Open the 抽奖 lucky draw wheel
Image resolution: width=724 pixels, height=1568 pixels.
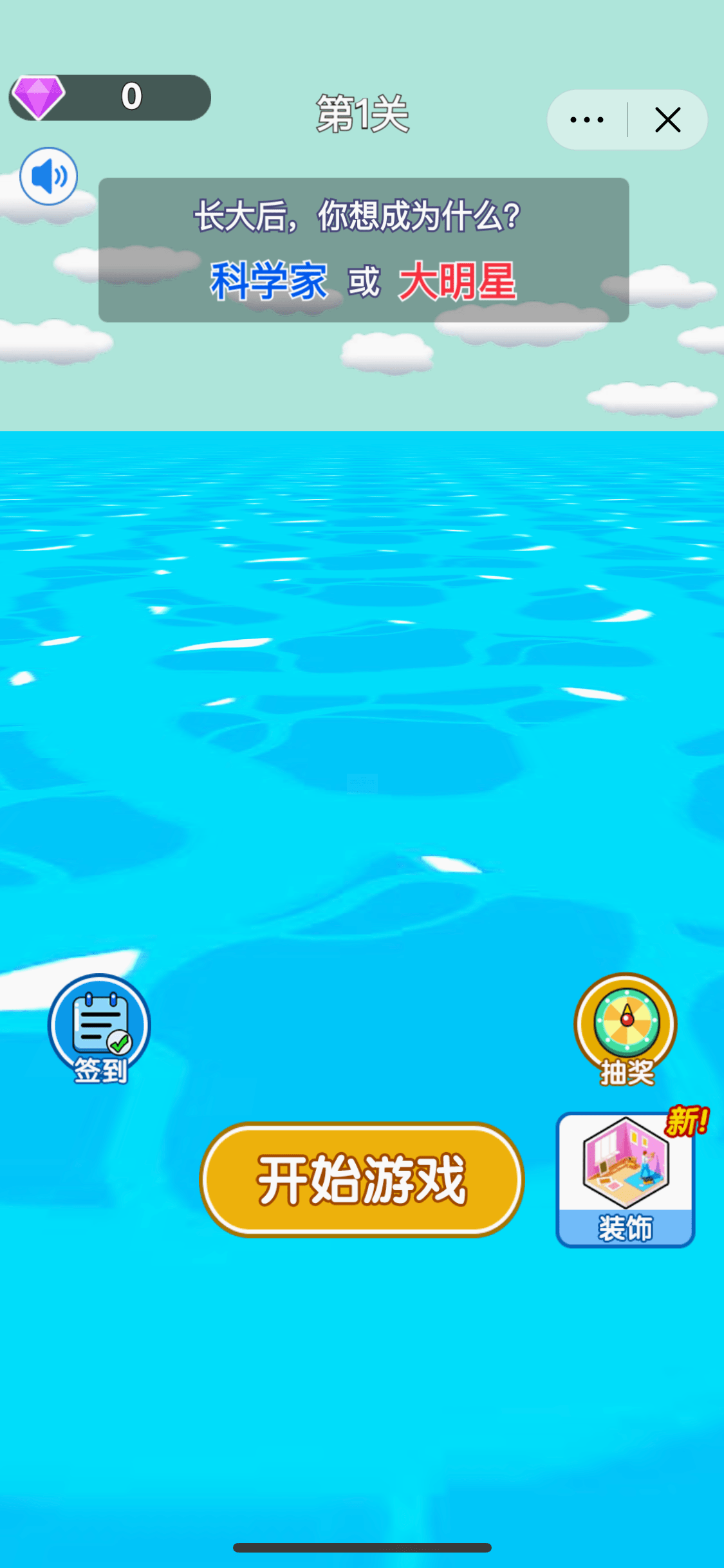coord(626,1029)
